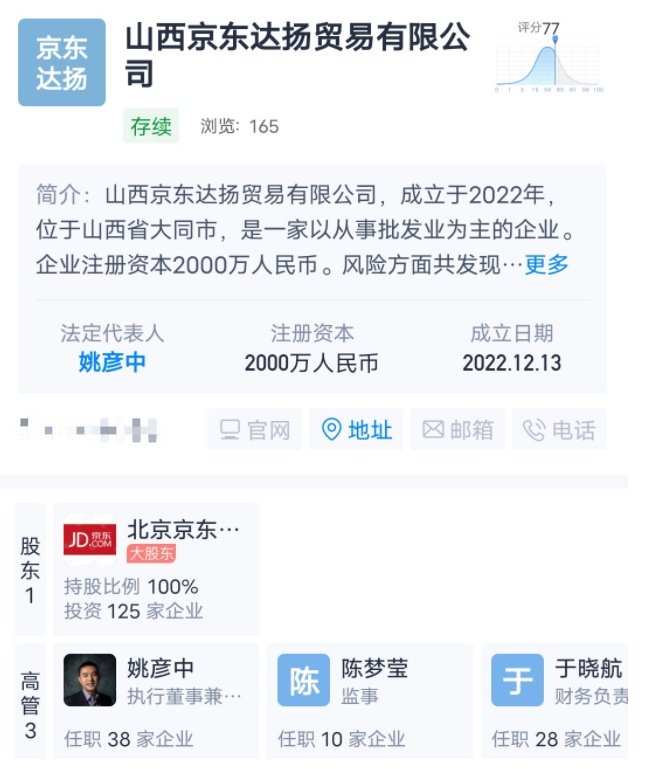The image size is (651, 769).
Task: Expand the company intro with 更多
Action: click(x=546, y=265)
